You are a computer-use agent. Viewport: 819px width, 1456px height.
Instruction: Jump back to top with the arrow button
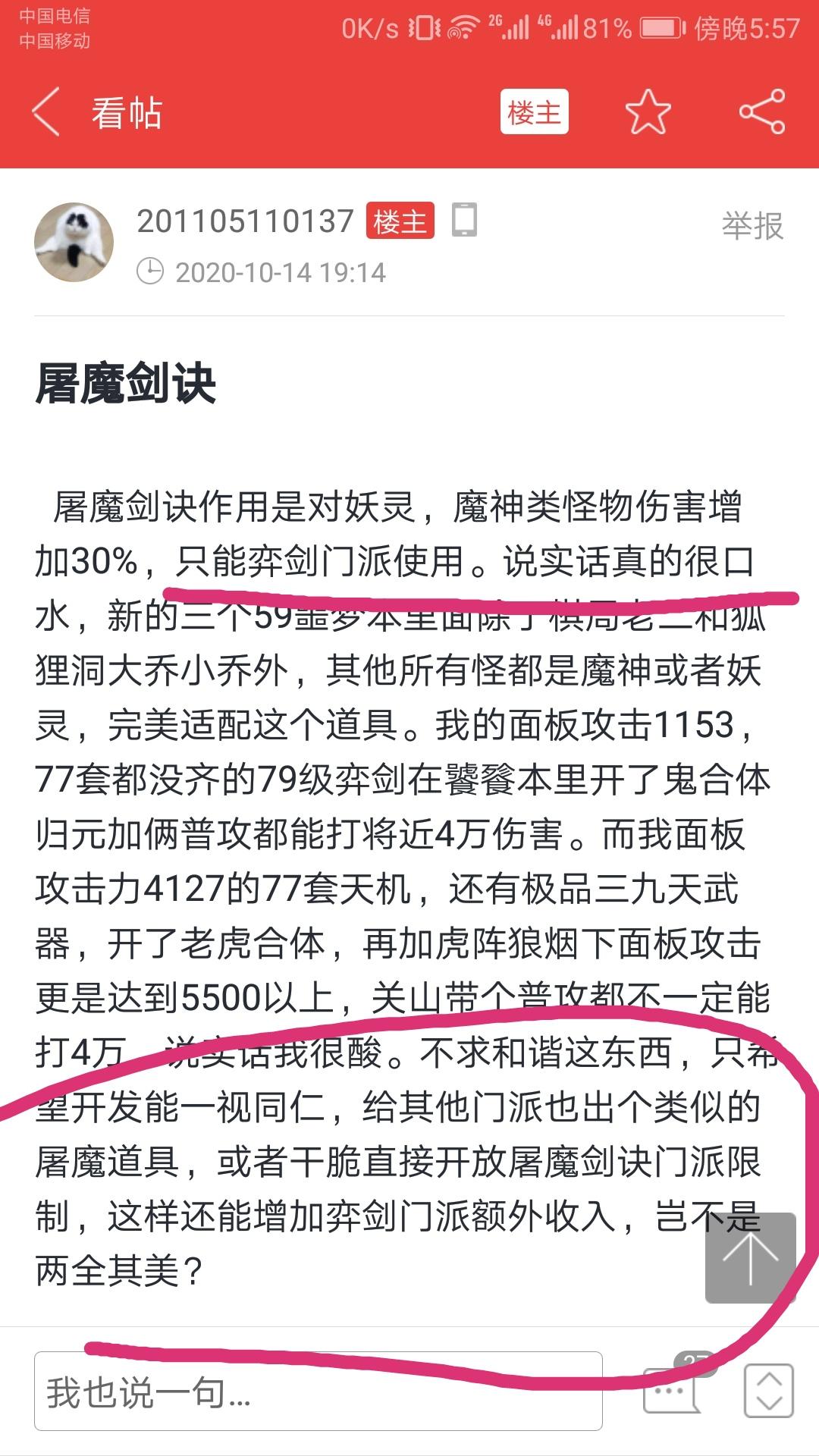[x=750, y=1258]
